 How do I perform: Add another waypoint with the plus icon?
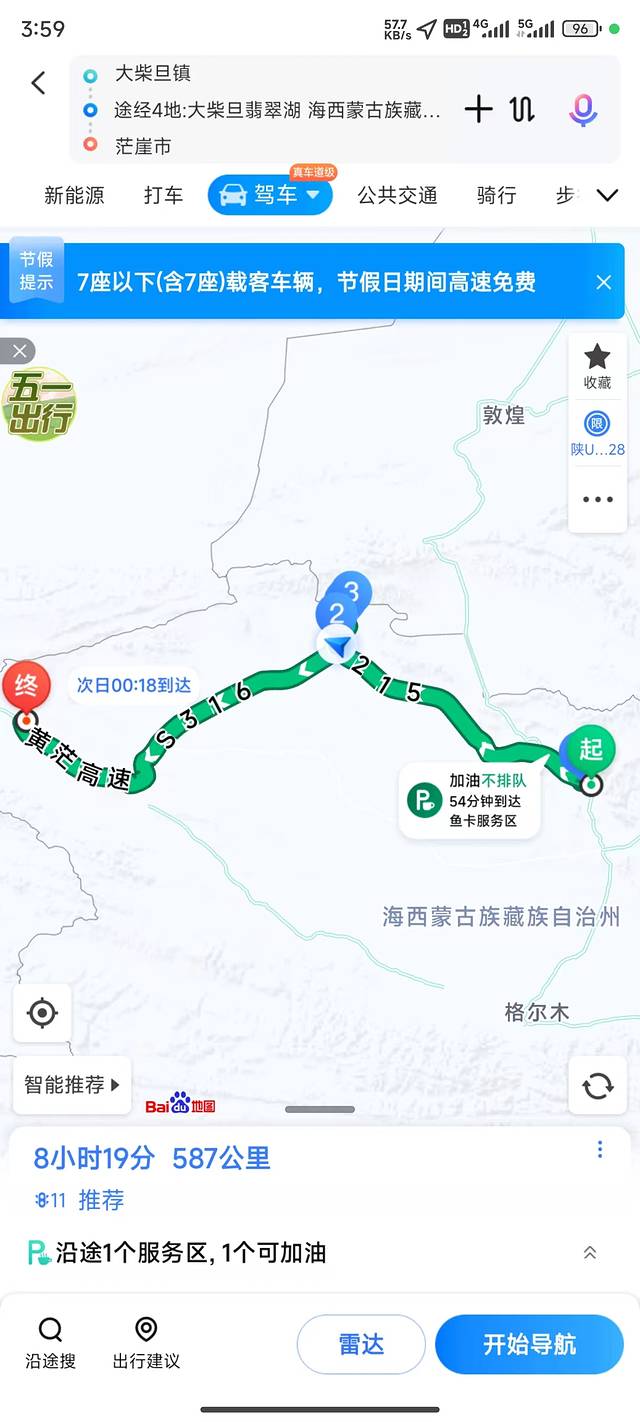point(479,109)
